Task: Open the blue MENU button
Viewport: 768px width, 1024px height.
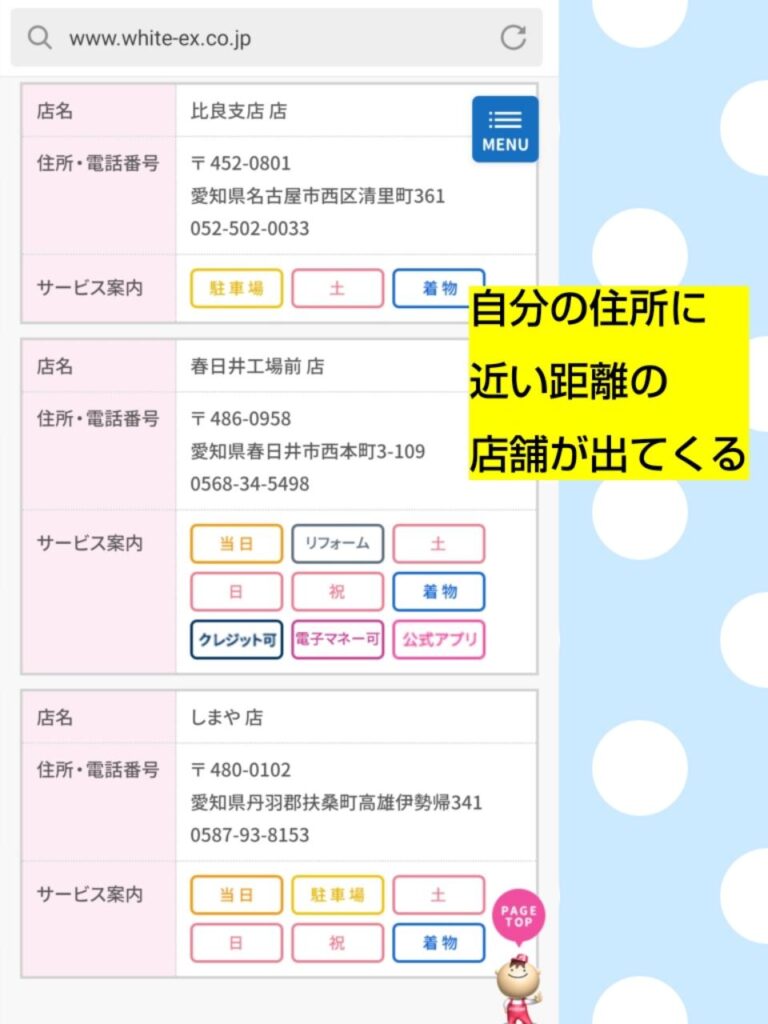Action: (505, 129)
